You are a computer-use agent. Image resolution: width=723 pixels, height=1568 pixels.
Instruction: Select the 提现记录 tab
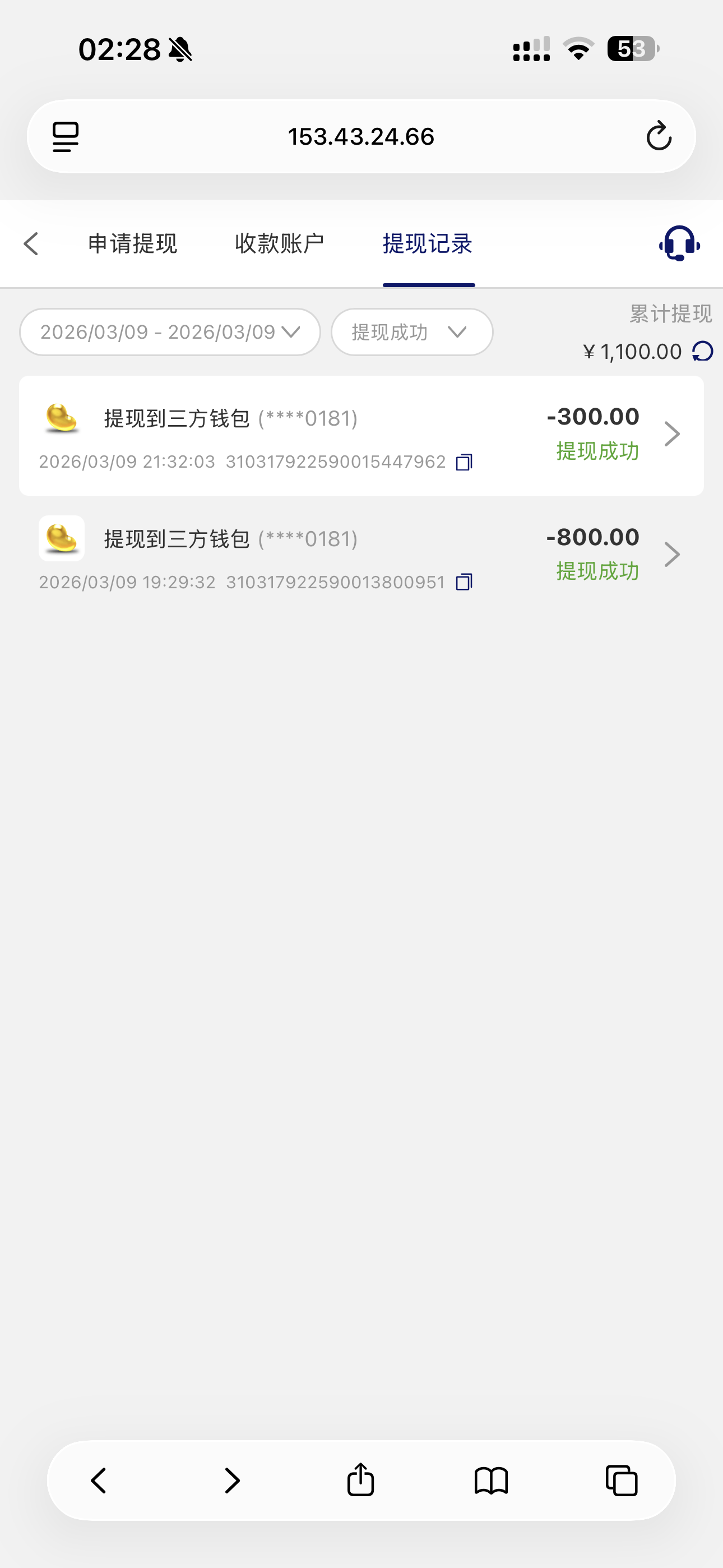pyautogui.click(x=428, y=243)
